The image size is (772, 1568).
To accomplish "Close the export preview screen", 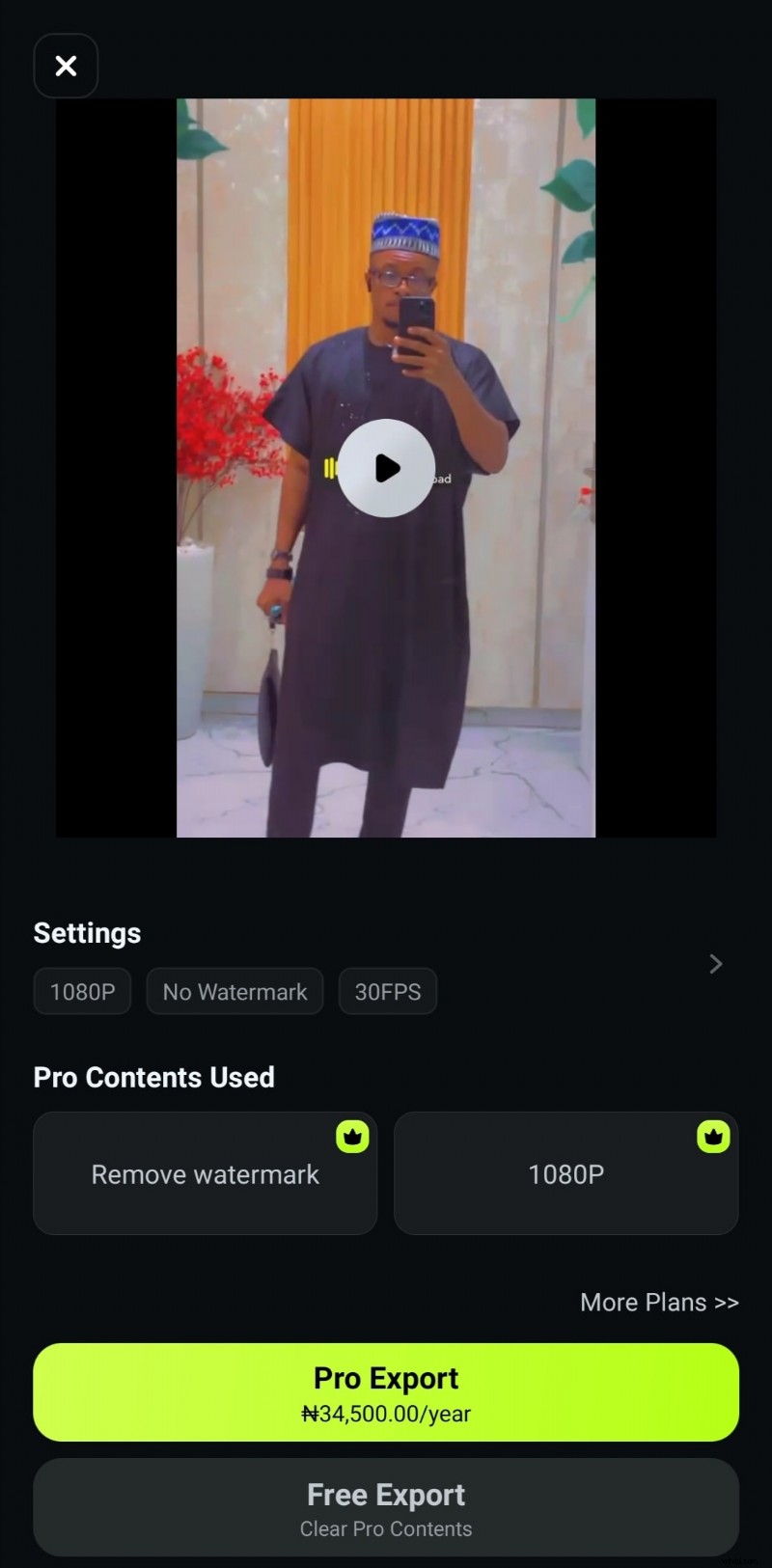I will 66,66.
